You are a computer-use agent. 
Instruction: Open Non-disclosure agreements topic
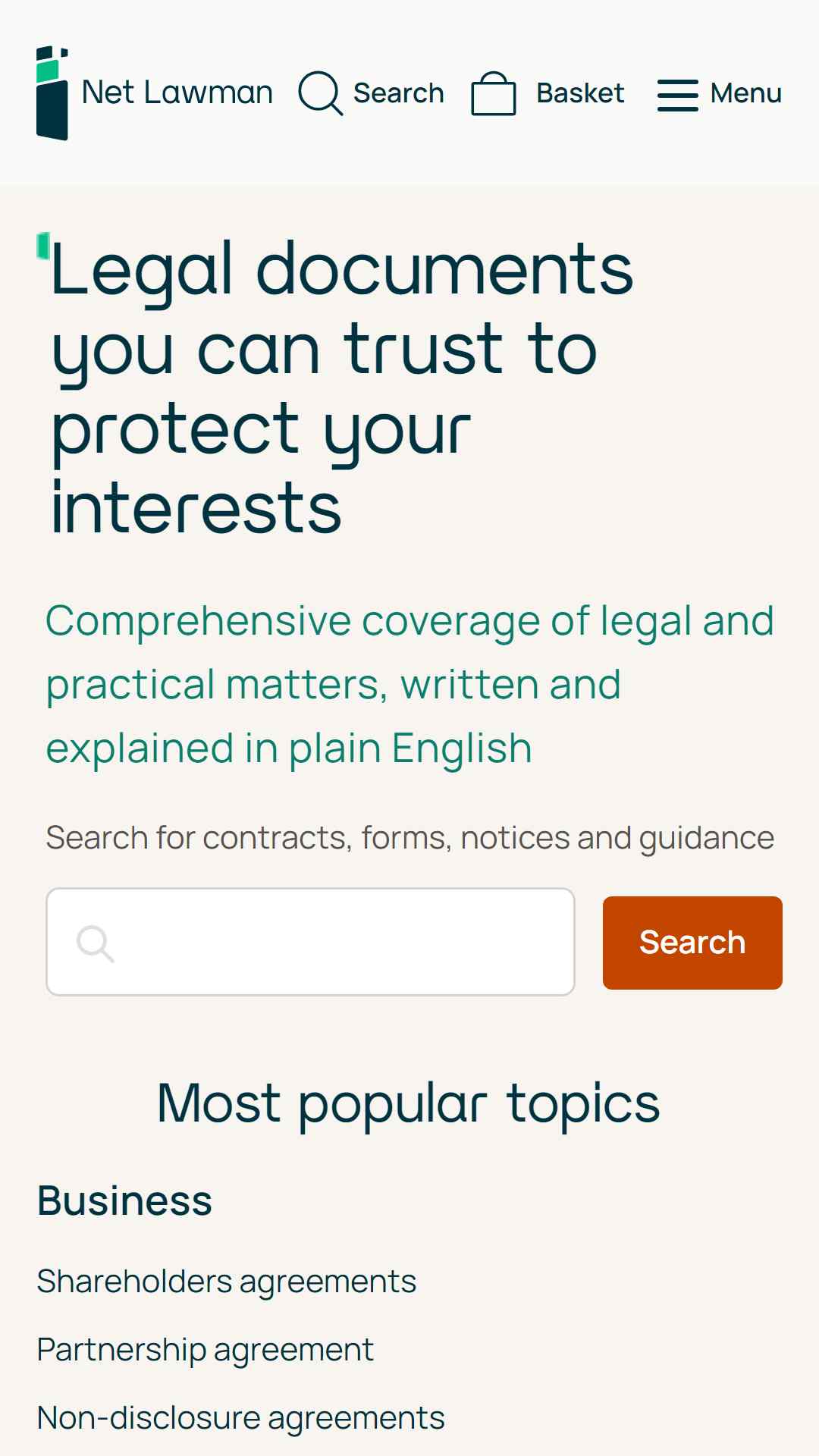(x=241, y=1418)
